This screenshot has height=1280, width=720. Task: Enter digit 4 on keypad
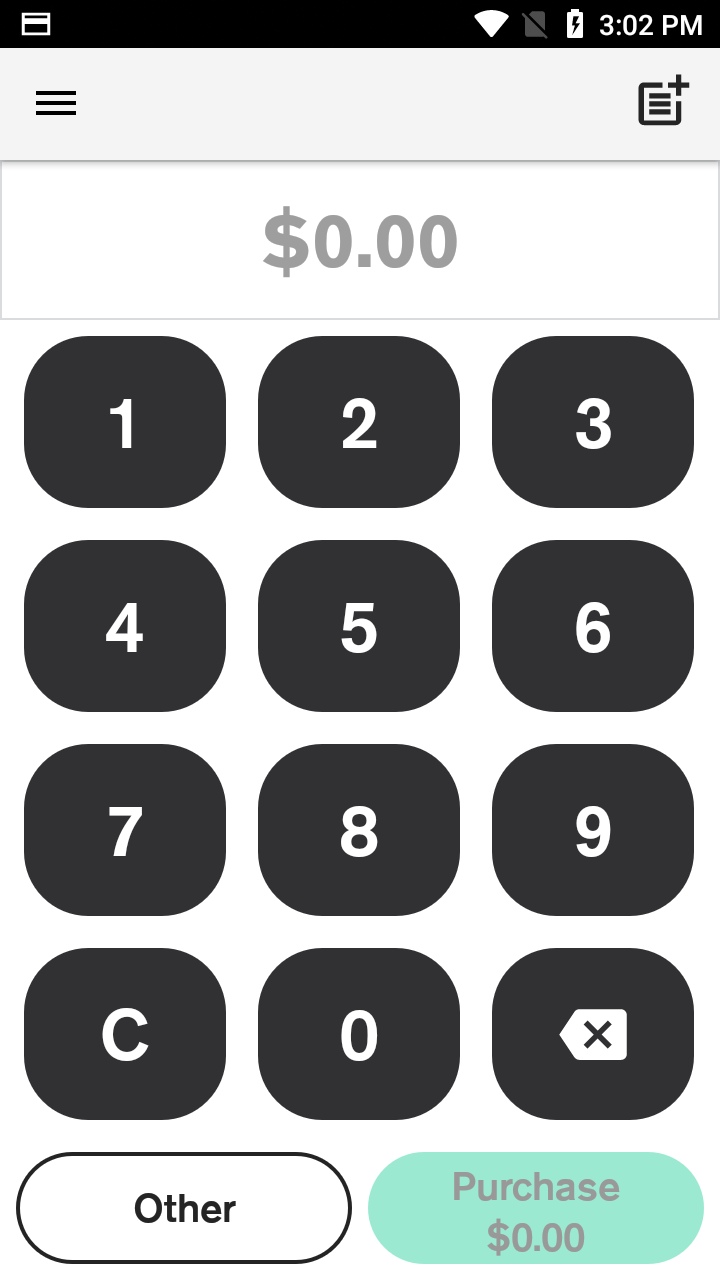(125, 626)
